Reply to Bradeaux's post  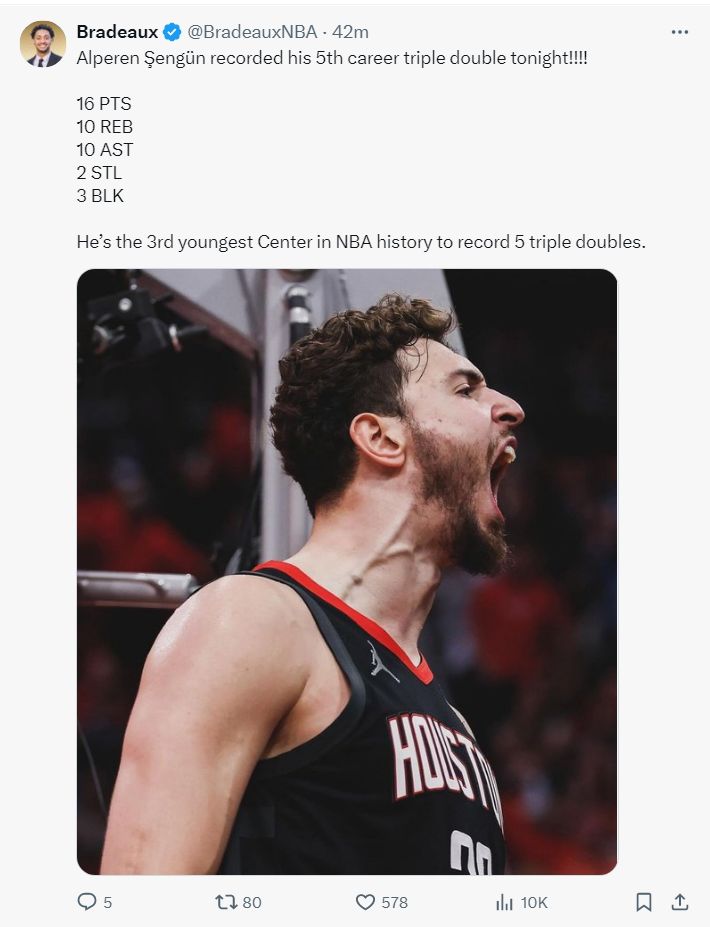tap(88, 902)
